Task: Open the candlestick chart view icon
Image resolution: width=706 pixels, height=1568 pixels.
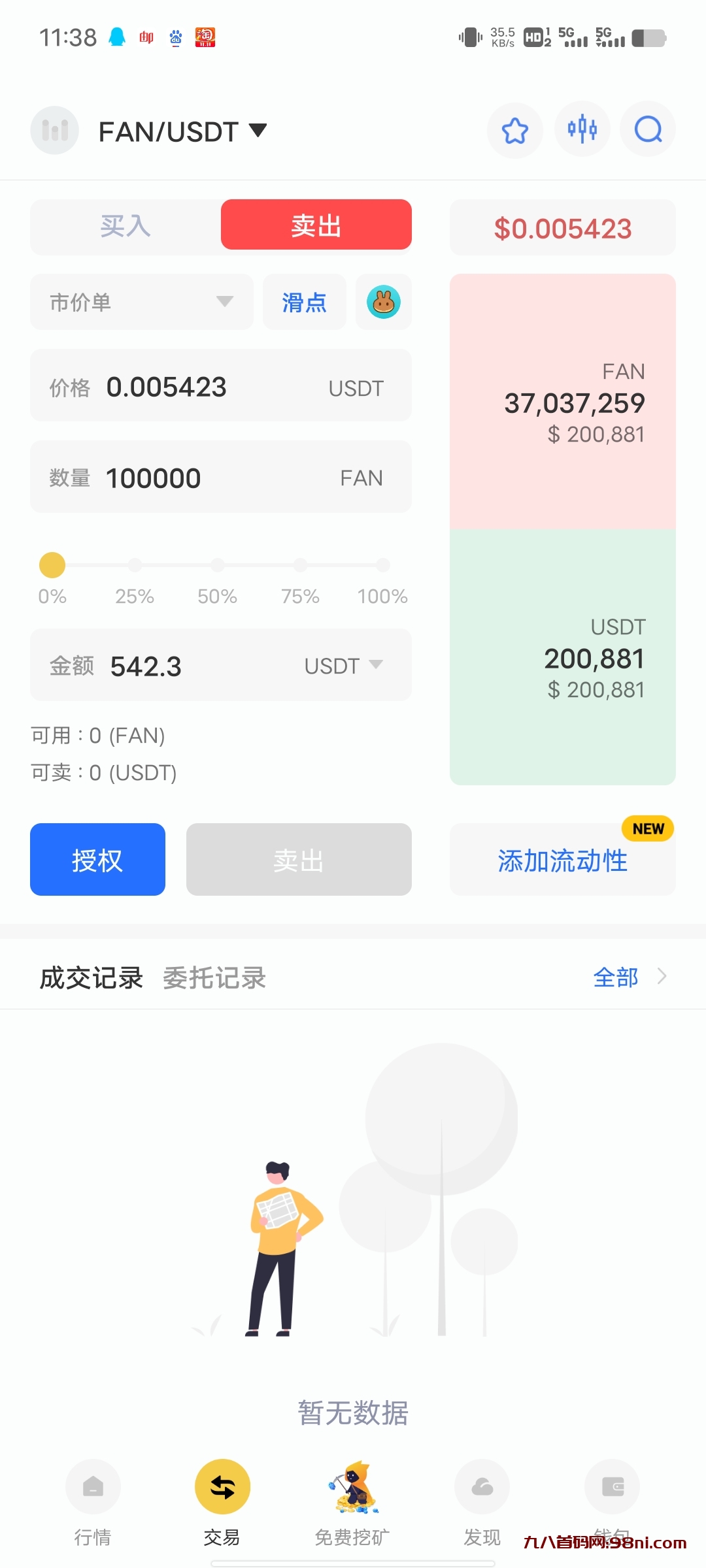Action: pos(582,130)
